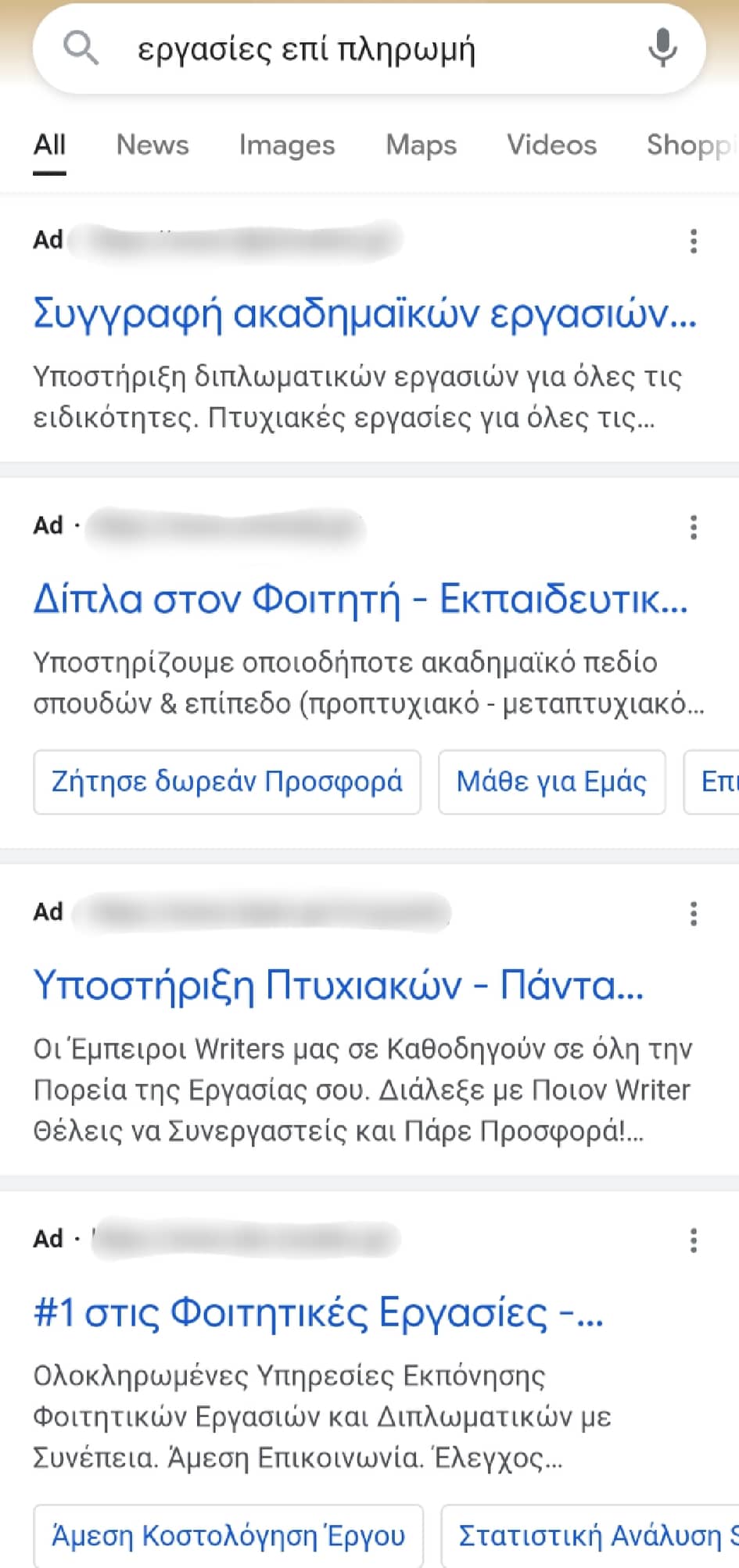Tap the Στατιστική Ανάλυση chip

point(590,1535)
